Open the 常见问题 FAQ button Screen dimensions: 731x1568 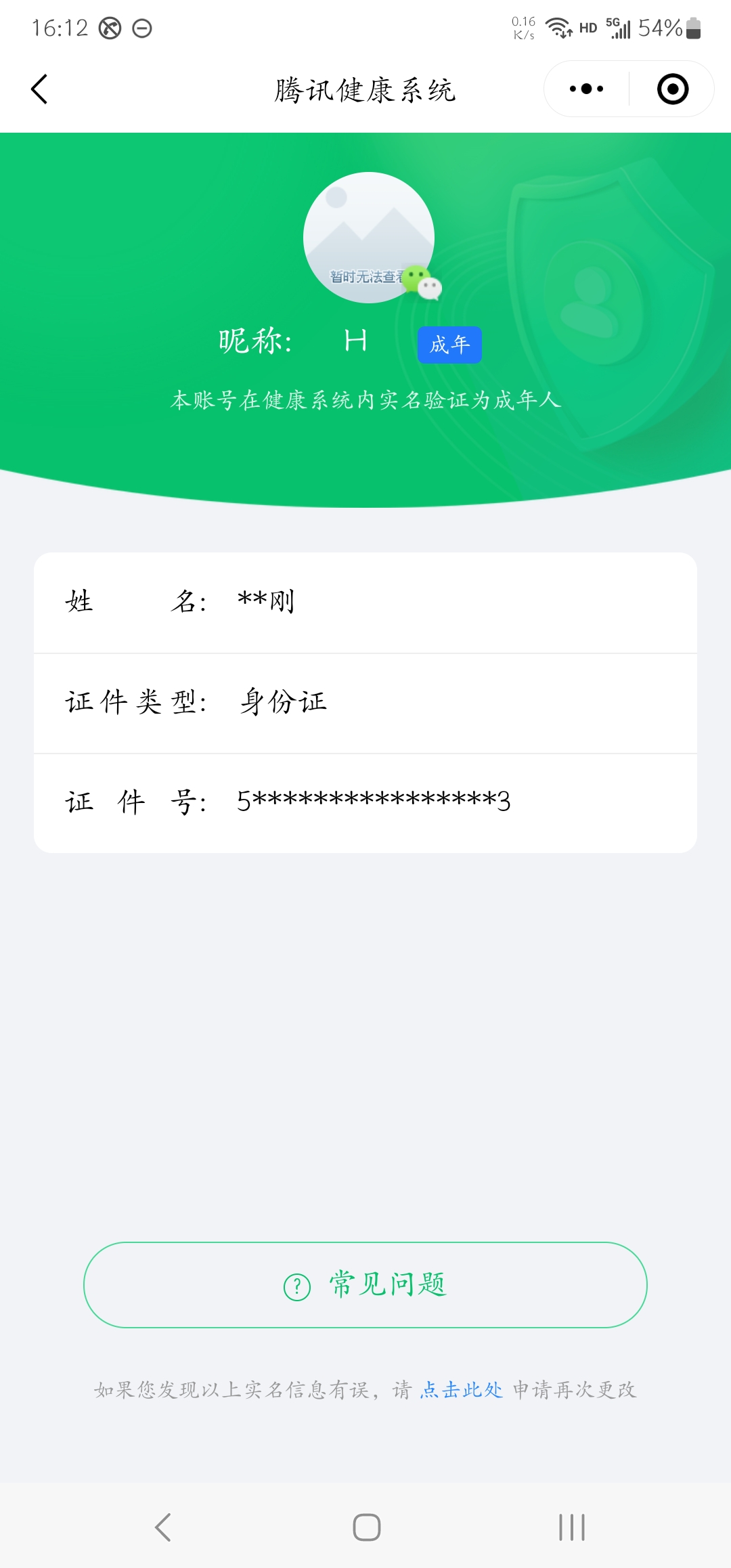(x=365, y=1285)
